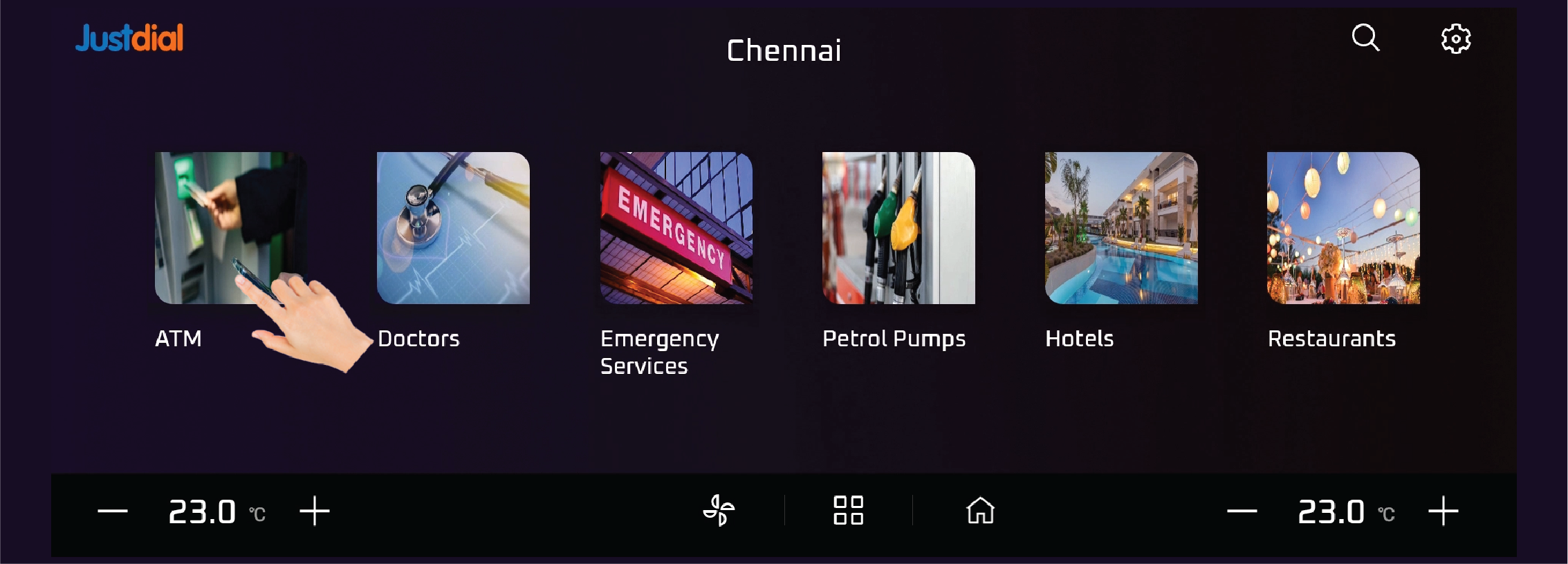Go to the home screen
The height and width of the screenshot is (564, 1568).
(980, 511)
